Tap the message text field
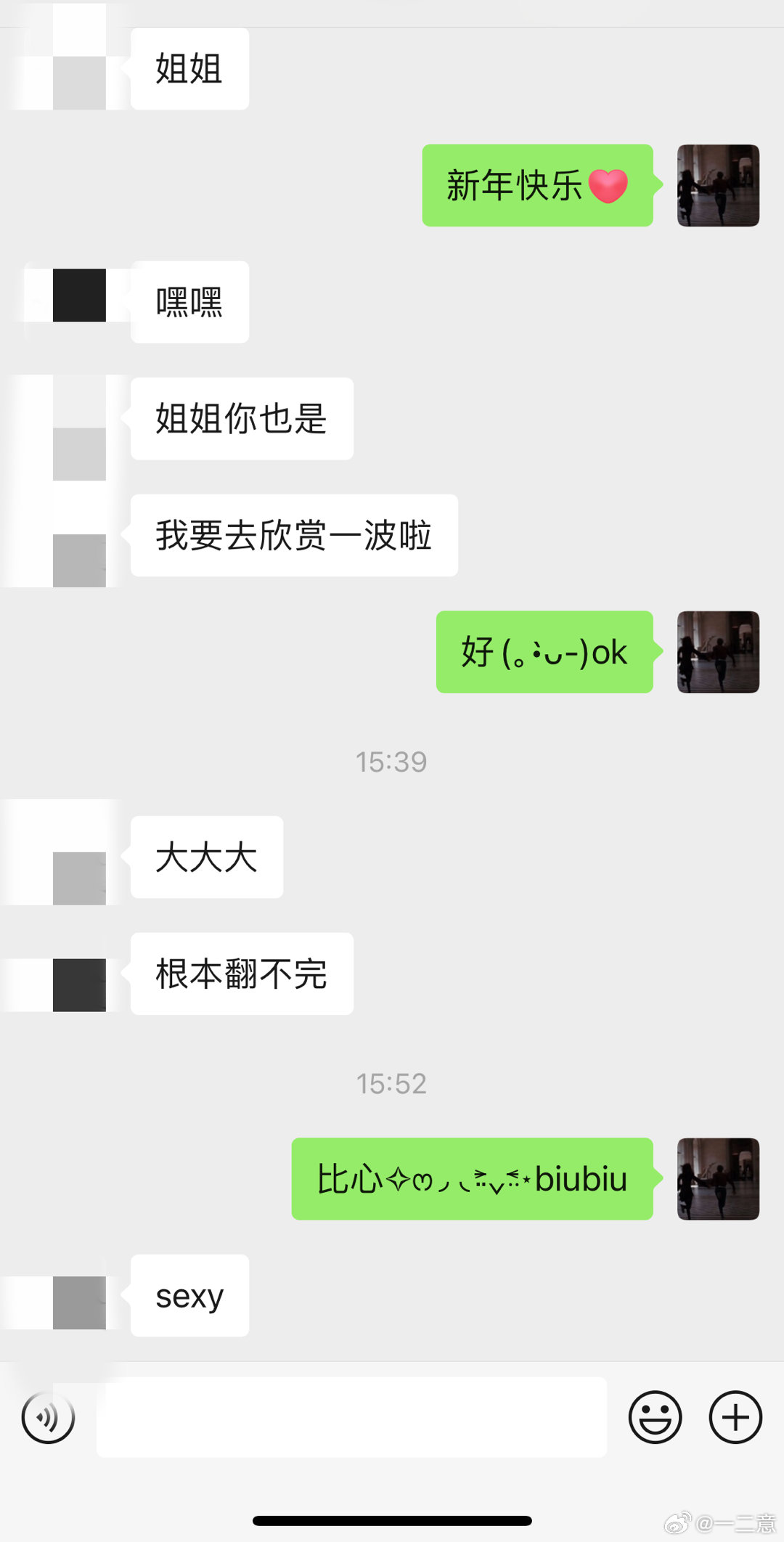This screenshot has width=784, height=1542. pos(351,1416)
